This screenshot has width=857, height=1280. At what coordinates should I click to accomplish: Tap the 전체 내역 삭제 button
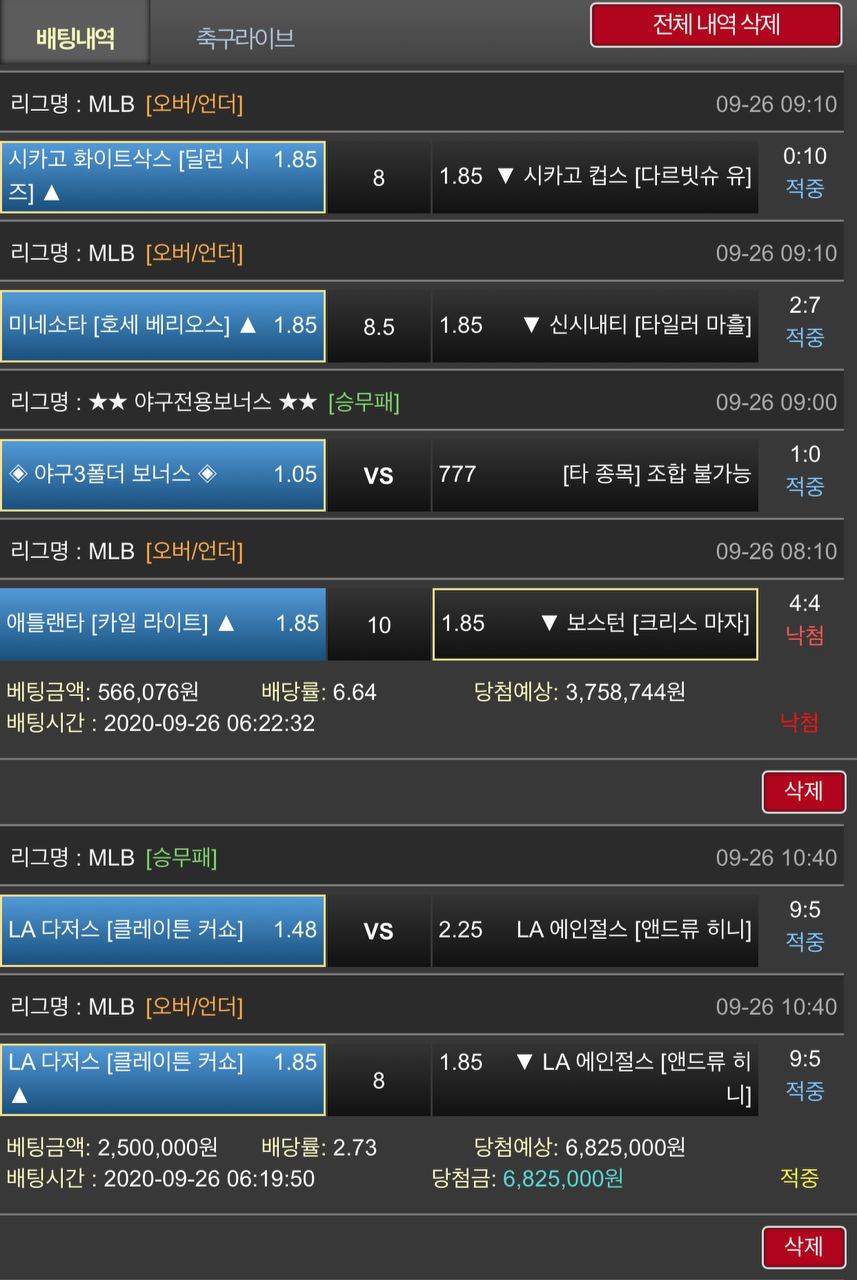(x=715, y=25)
